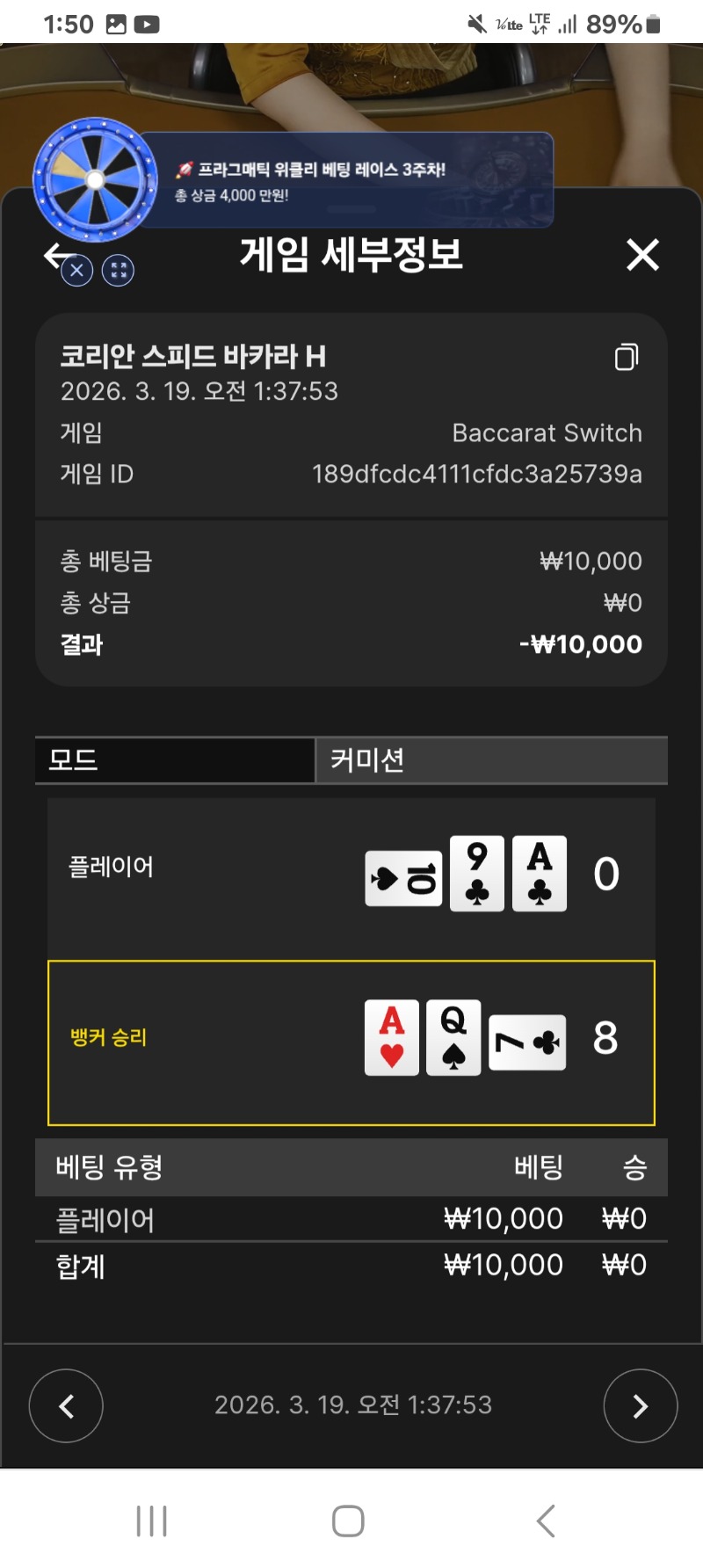Go to the device home screen
This screenshot has height=1568, width=703.
348,1521
